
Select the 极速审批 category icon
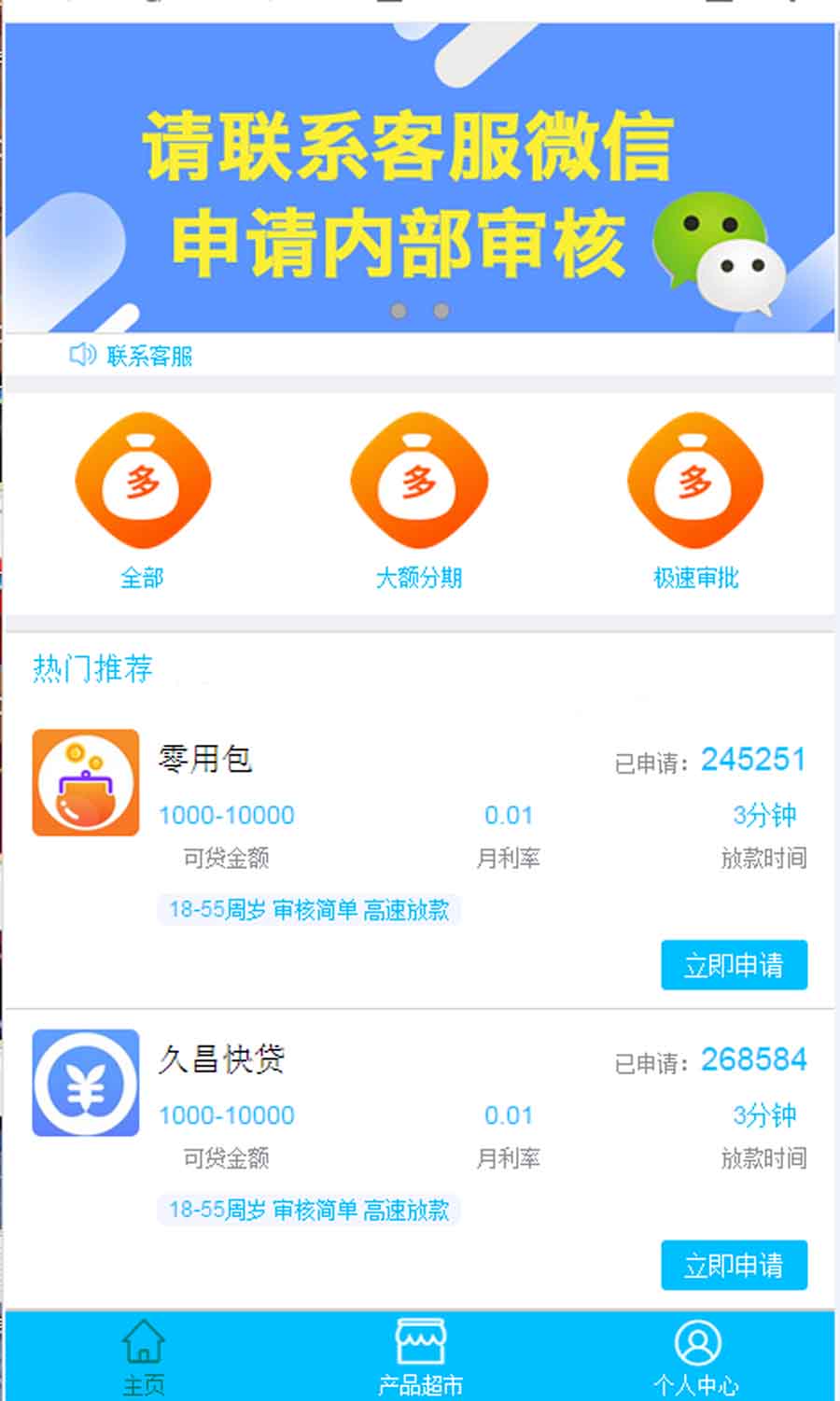pyautogui.click(x=694, y=480)
